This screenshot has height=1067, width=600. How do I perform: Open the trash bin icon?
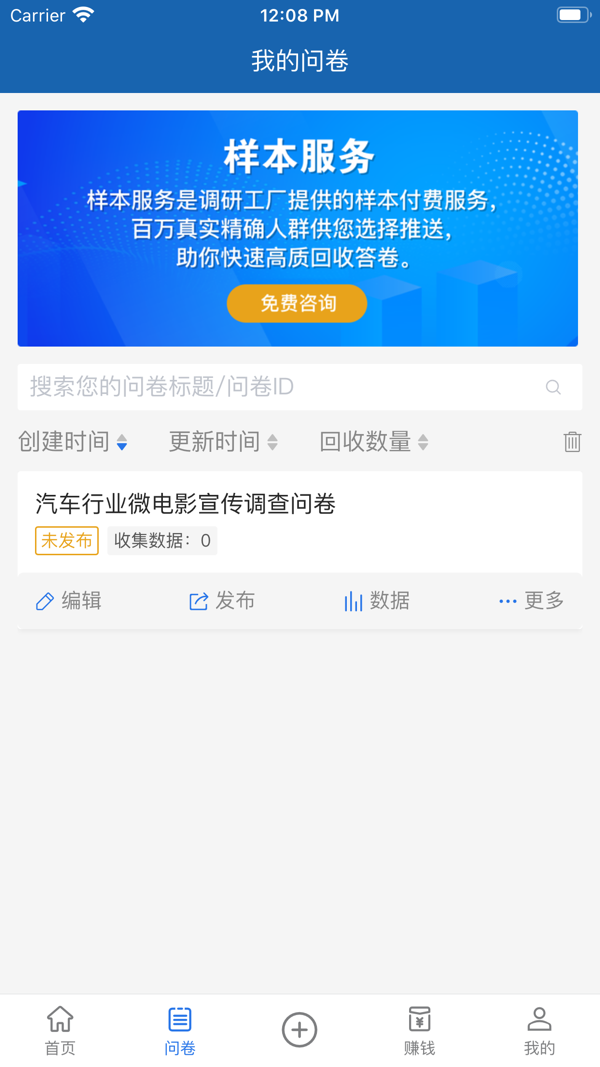[572, 442]
